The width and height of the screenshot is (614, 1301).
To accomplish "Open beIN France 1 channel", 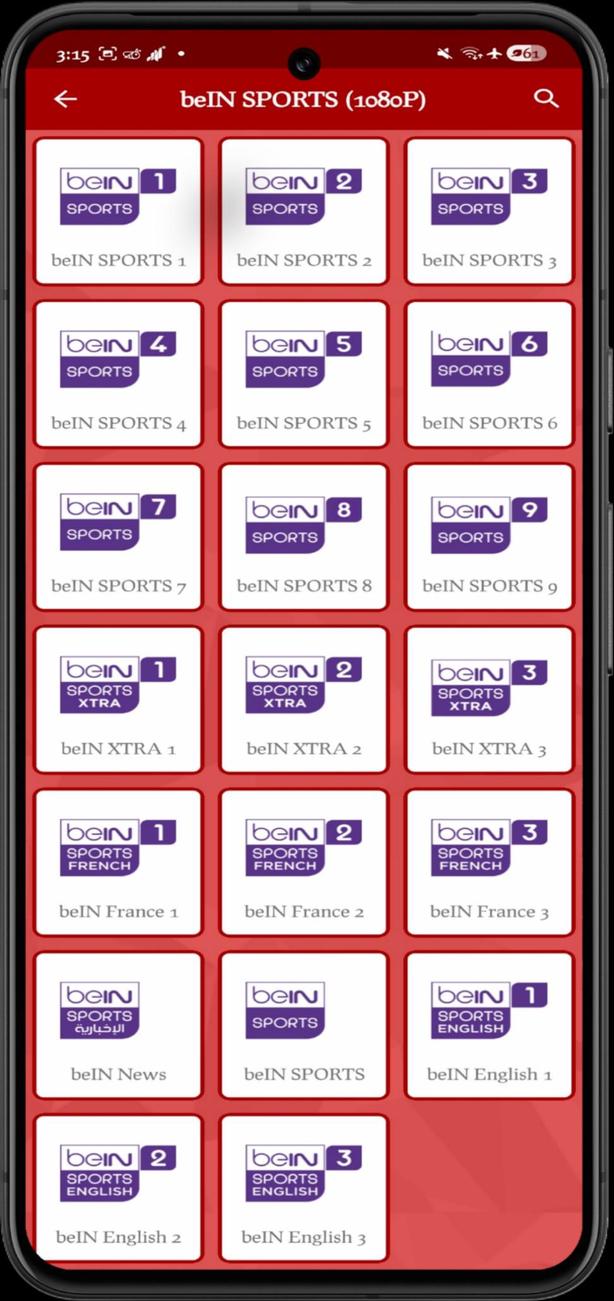I will [x=118, y=863].
